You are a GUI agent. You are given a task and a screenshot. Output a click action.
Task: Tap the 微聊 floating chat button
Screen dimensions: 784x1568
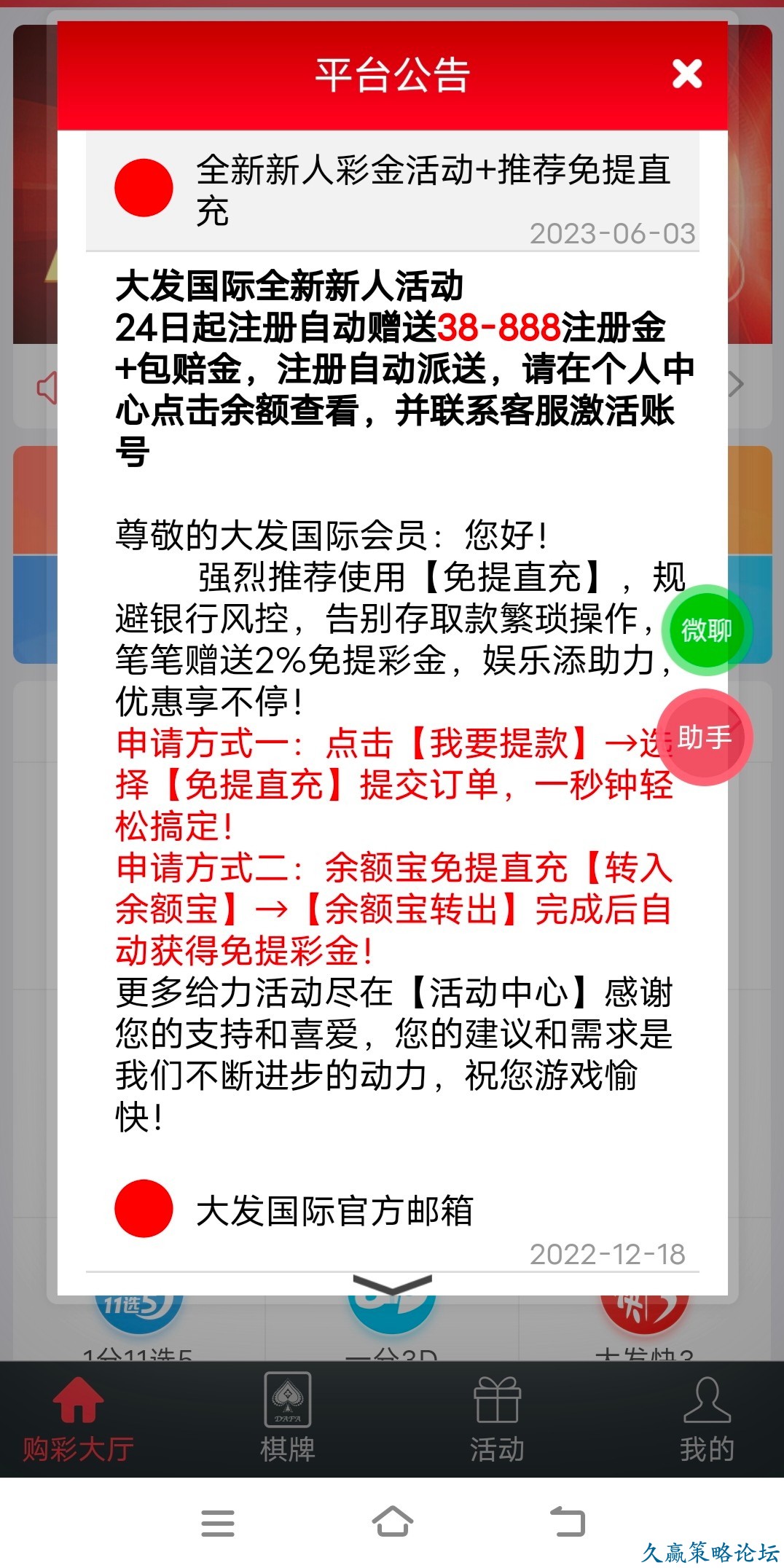coord(705,630)
